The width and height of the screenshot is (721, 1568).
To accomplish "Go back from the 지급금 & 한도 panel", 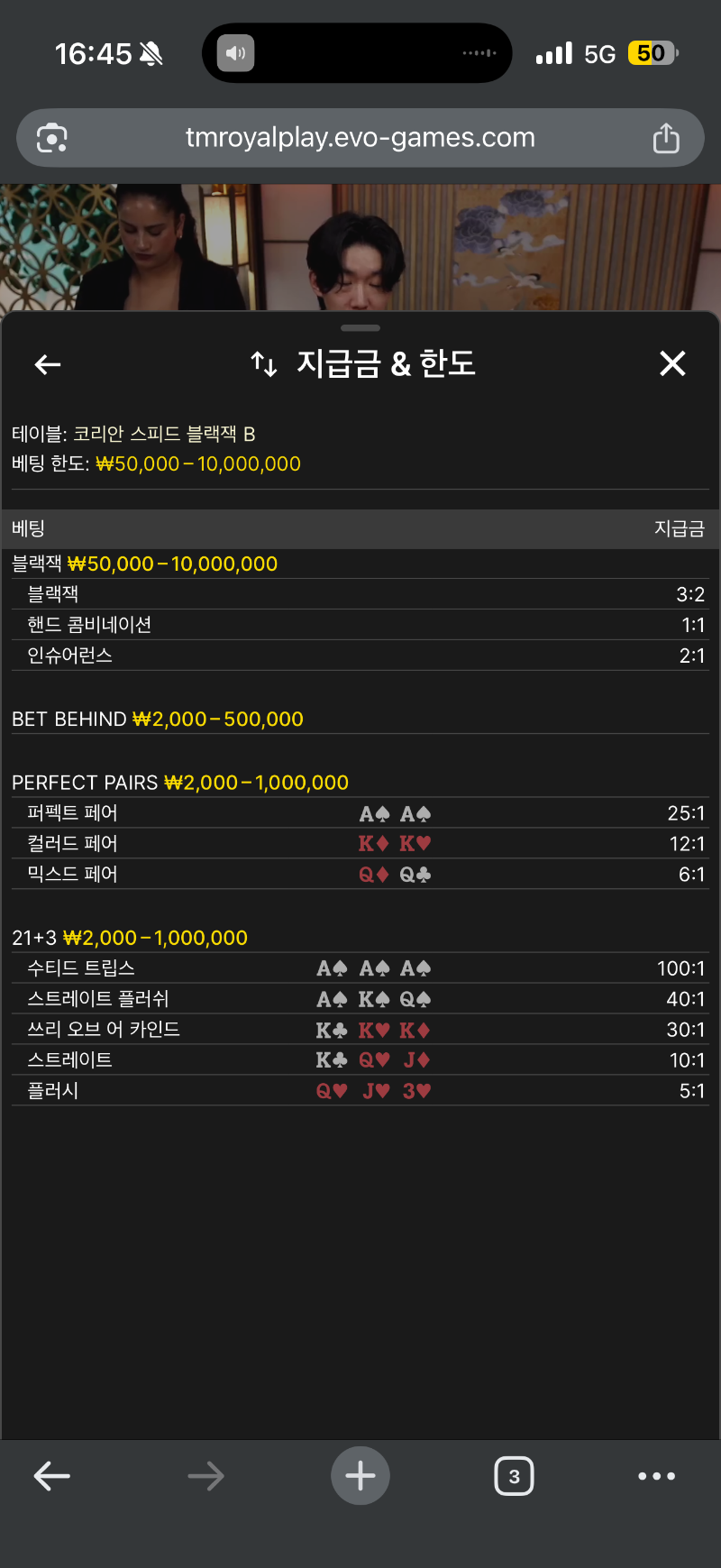I will [x=47, y=364].
